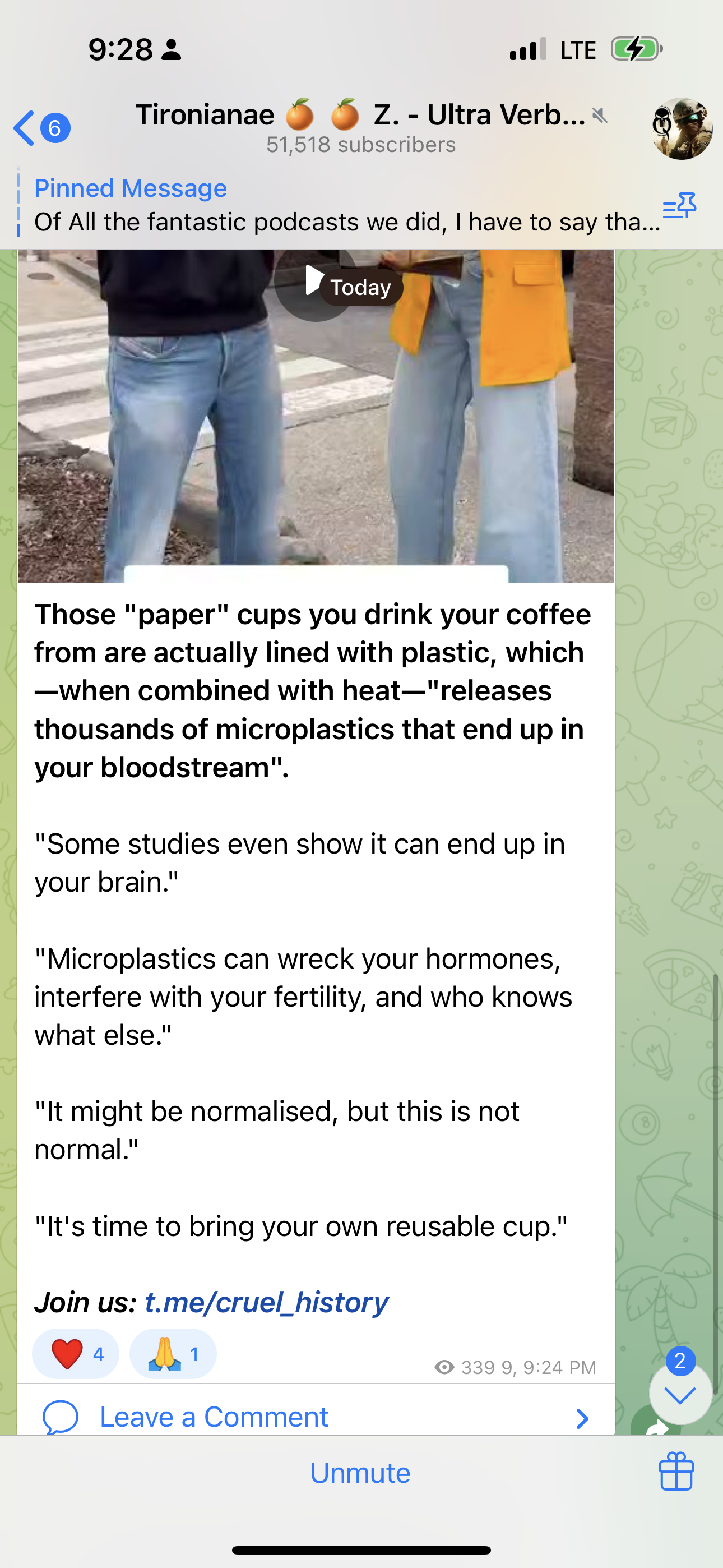
Task: Open the t.me/cruel_history link
Action: pyautogui.click(x=267, y=1303)
